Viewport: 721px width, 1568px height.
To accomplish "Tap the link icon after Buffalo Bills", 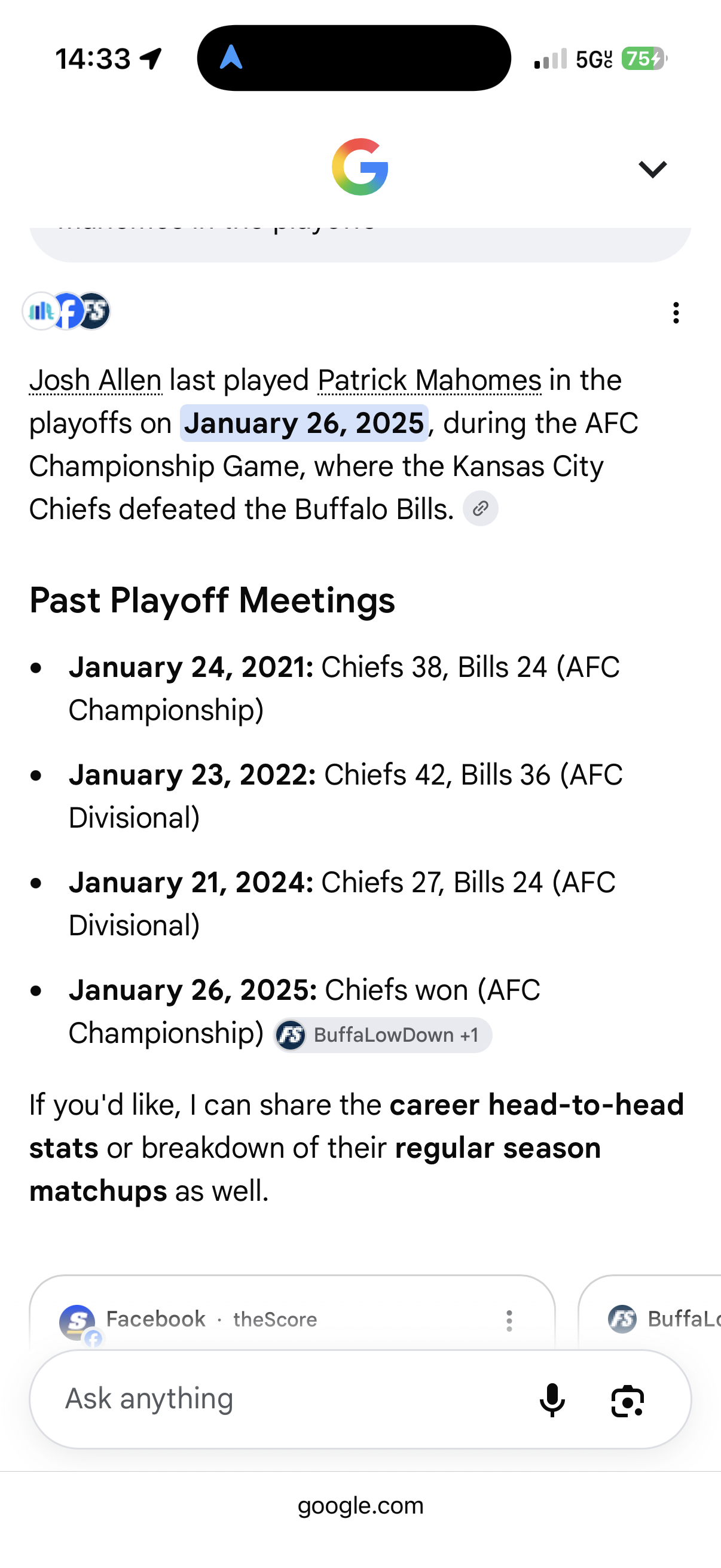I will point(481,508).
